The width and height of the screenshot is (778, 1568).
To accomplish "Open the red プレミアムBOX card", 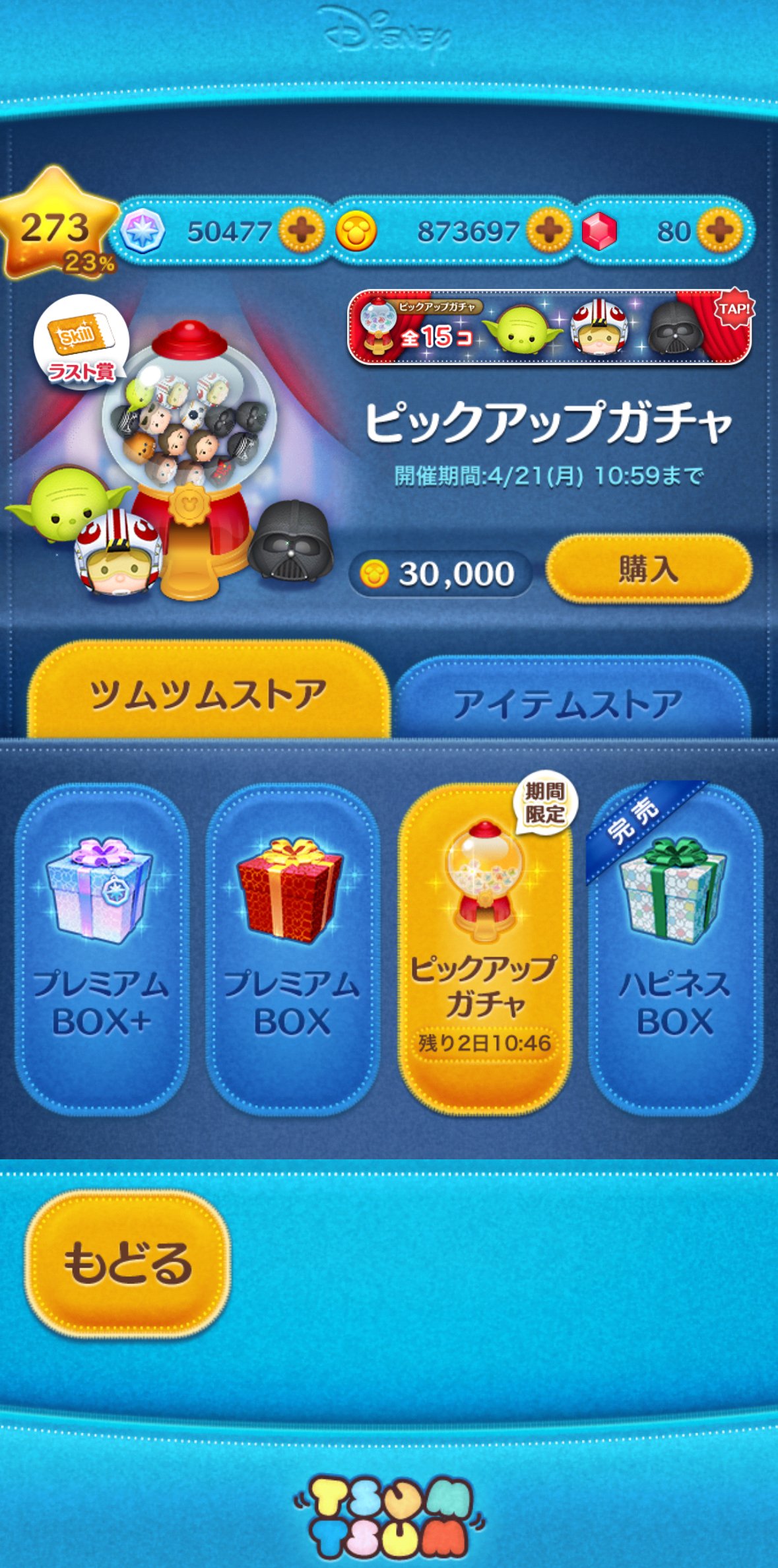I will (x=292, y=949).
